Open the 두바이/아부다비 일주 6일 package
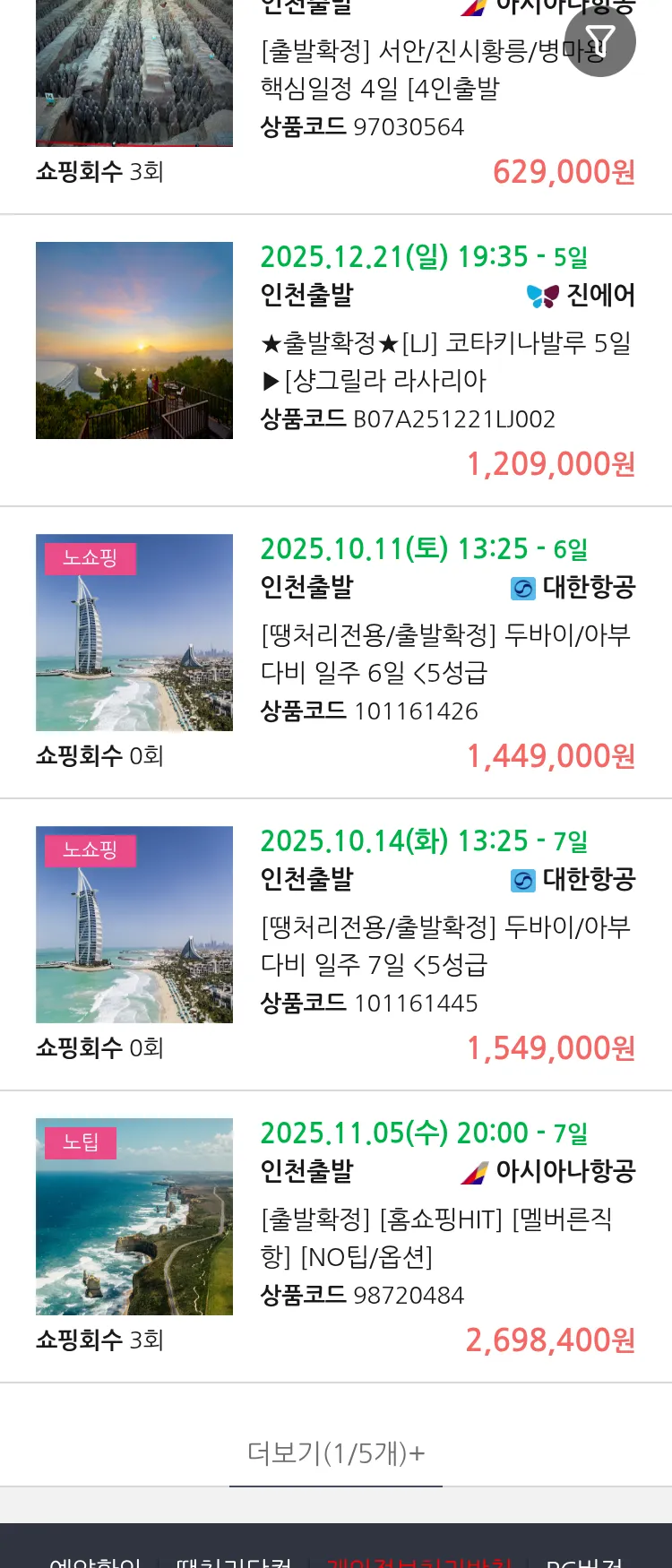 click(x=444, y=653)
